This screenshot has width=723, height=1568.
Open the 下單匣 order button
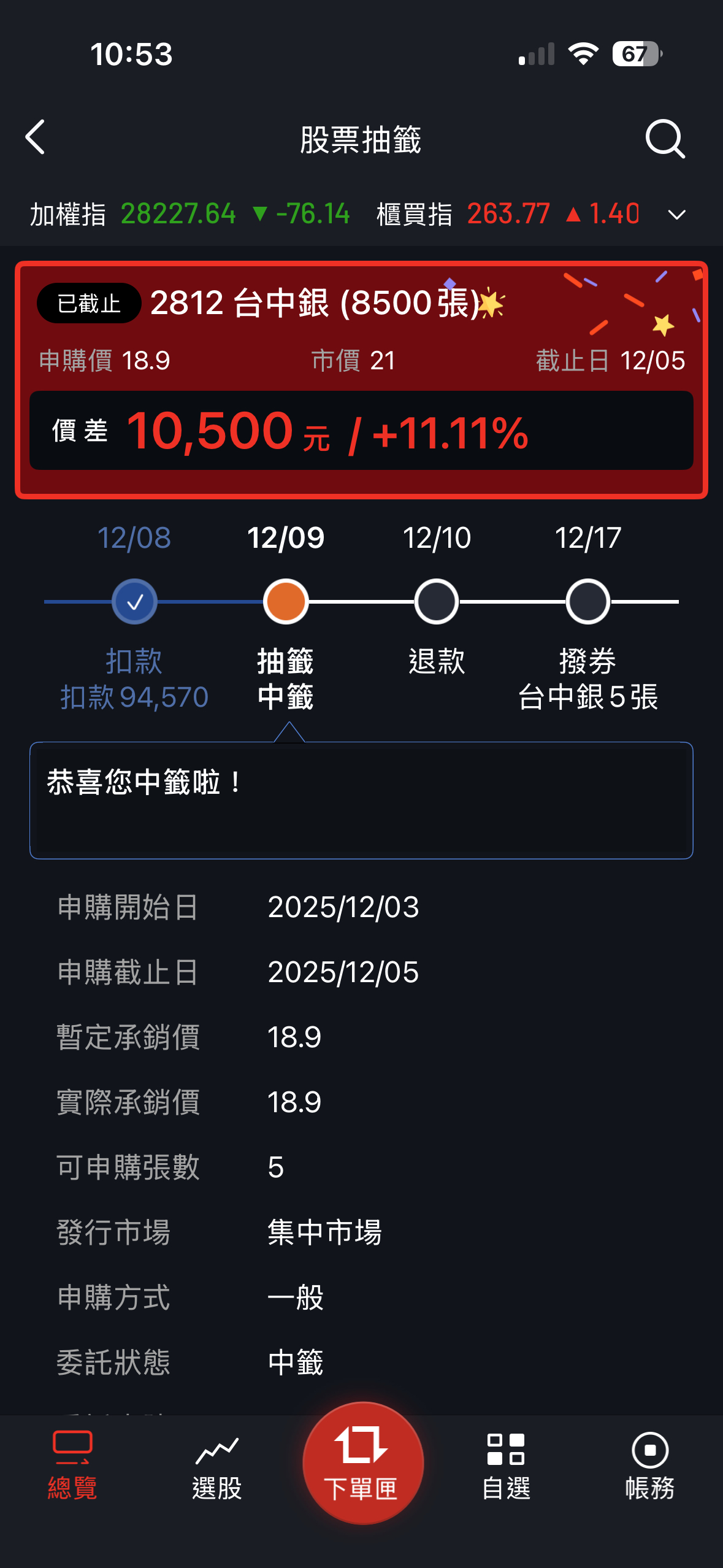[x=362, y=1462]
